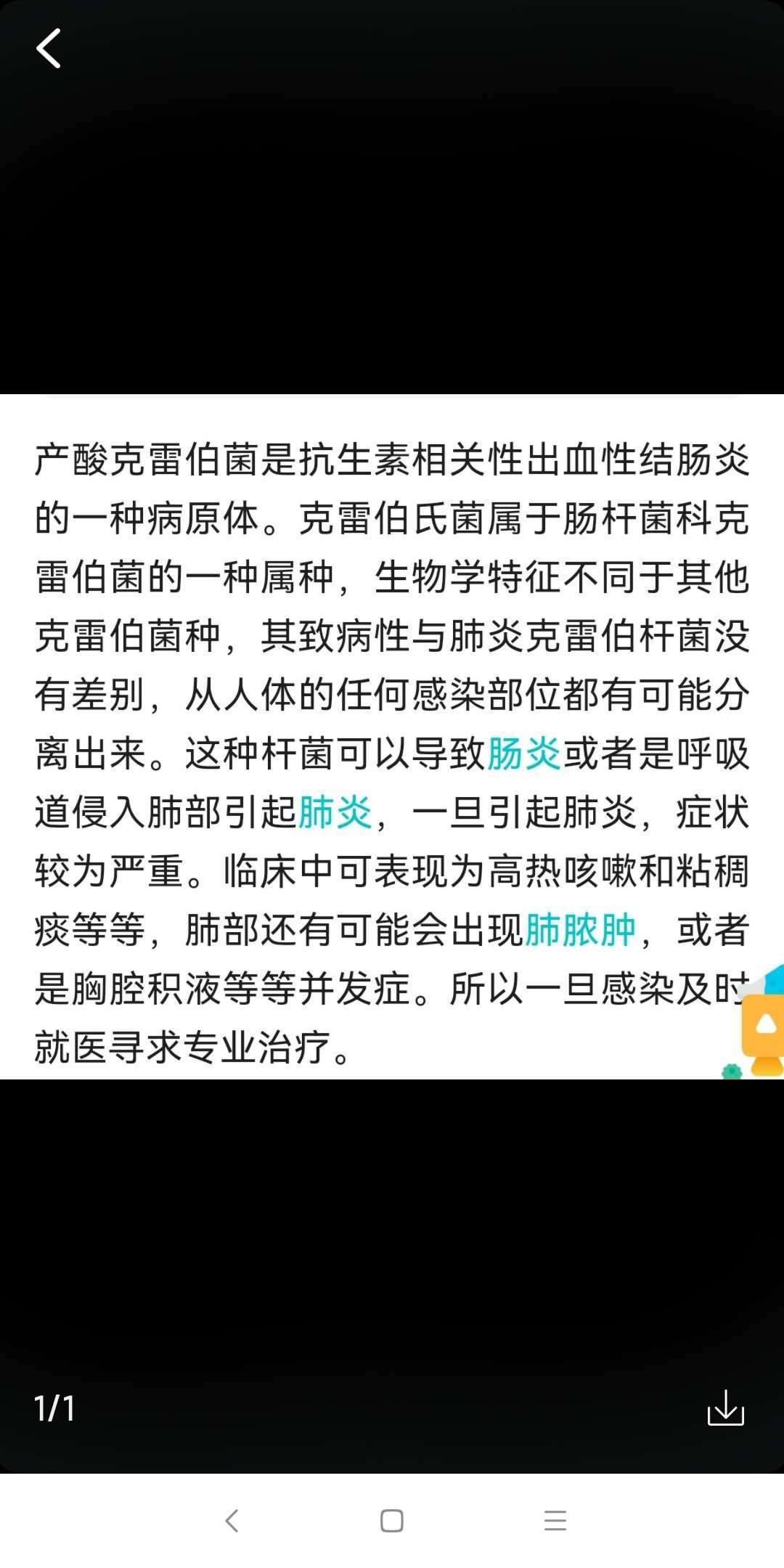This screenshot has width=784, height=1568.
Task: Download the displayed image
Action: point(725,1408)
